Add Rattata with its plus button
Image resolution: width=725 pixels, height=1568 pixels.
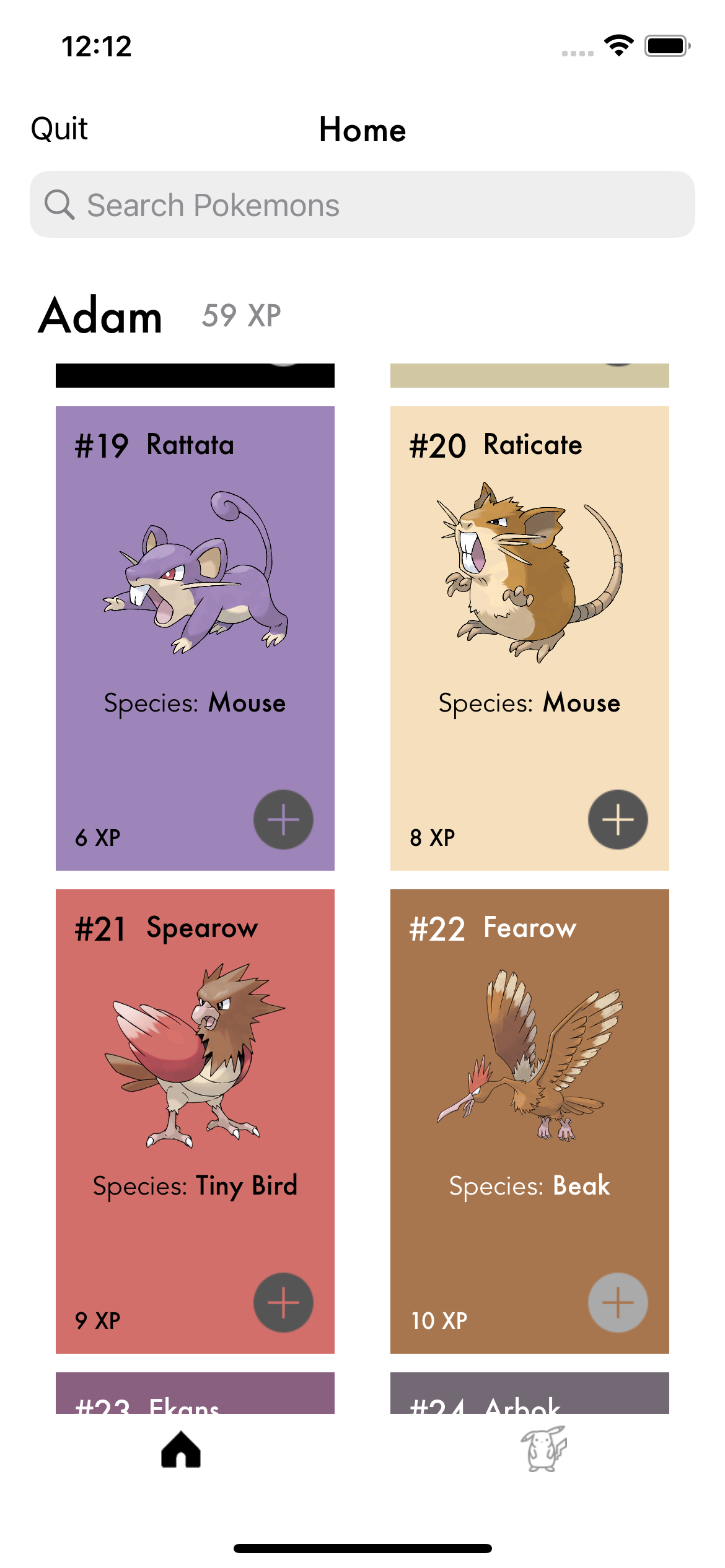point(283,820)
